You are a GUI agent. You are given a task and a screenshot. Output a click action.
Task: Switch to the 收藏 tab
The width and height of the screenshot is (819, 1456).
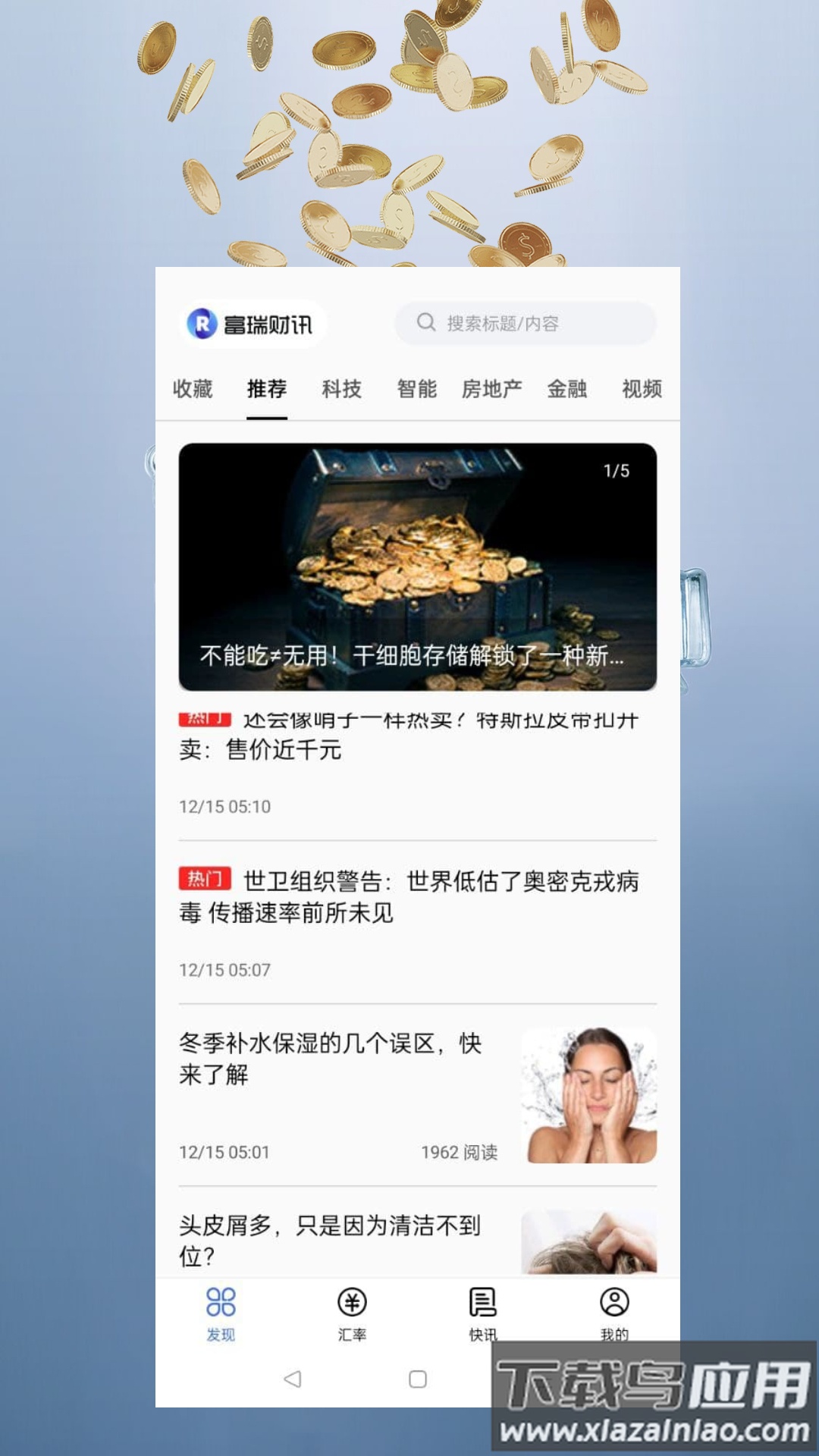coord(193,389)
